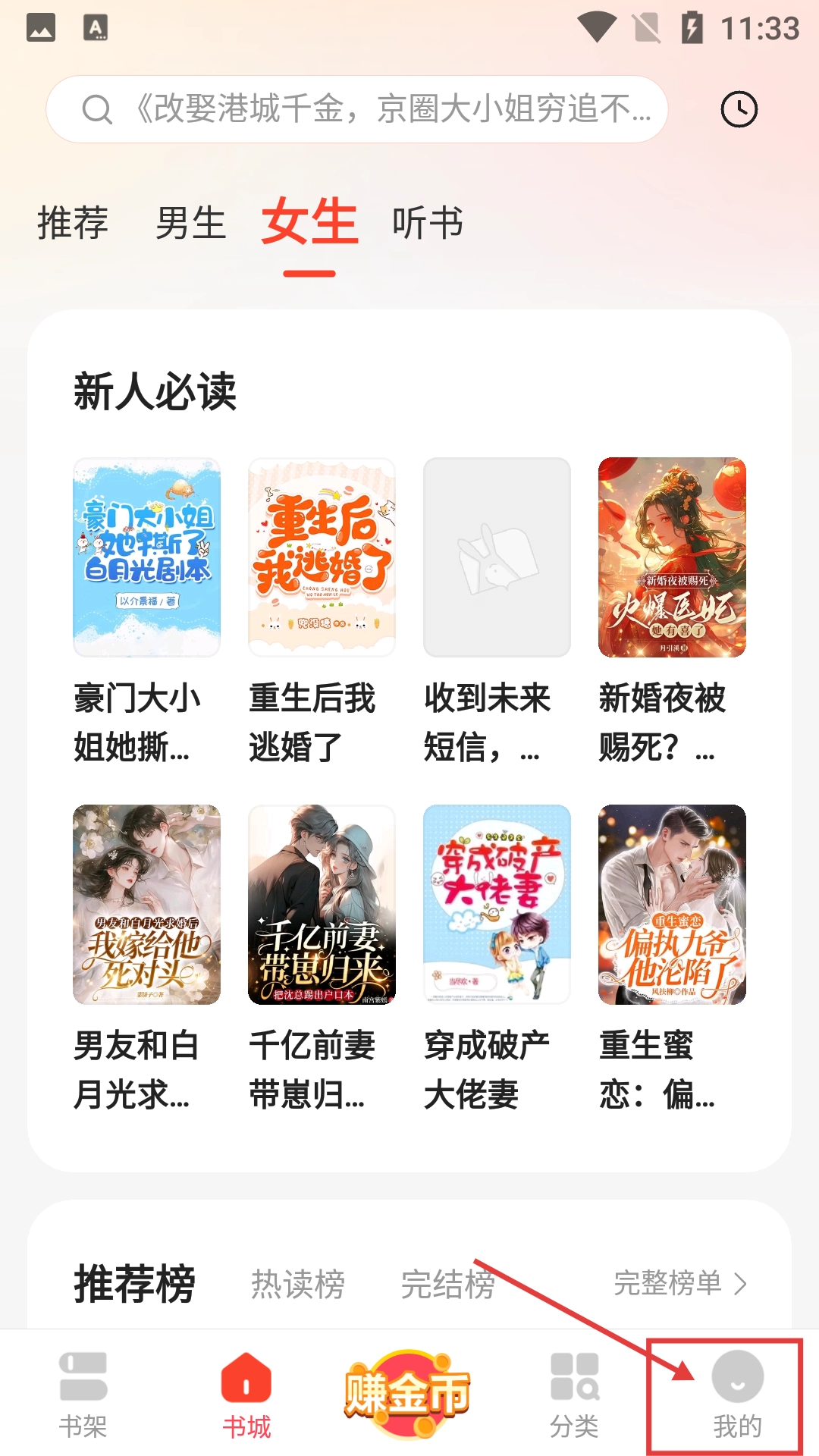Viewport: 819px width, 1456px height.
Task: Open the book 男友和白月光求婚后
Action: point(146,904)
